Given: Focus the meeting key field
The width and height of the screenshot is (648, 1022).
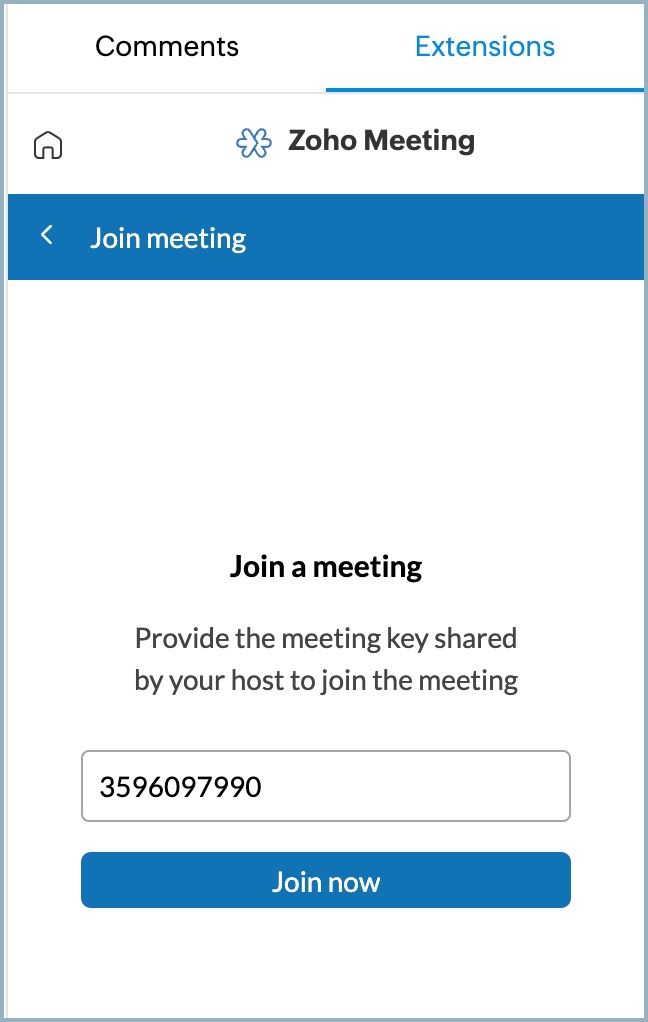Looking at the screenshot, I should [325, 786].
